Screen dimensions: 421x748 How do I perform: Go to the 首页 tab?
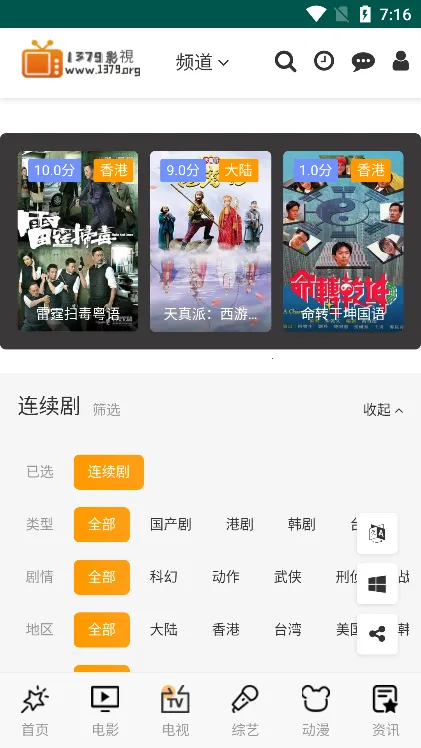35,710
